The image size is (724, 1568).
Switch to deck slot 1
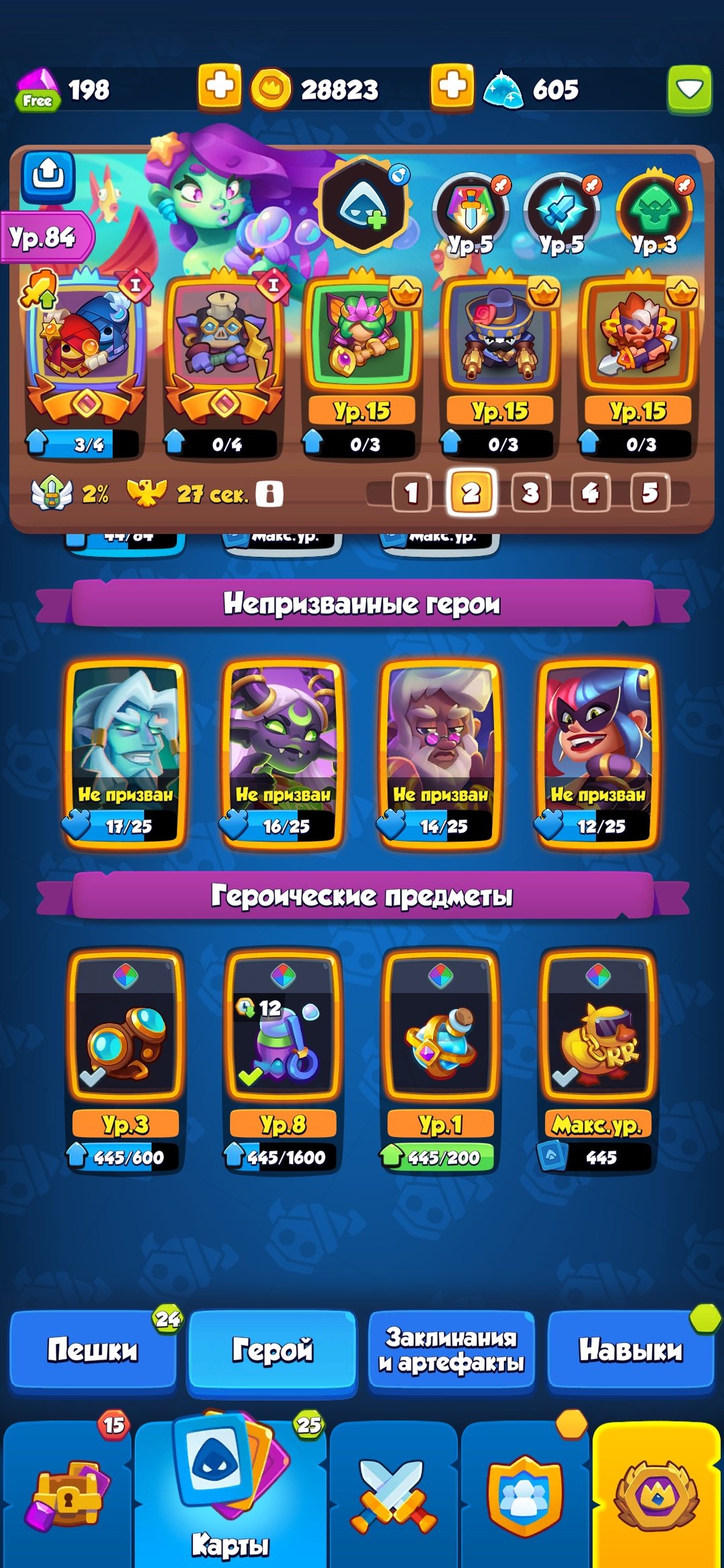tap(411, 493)
